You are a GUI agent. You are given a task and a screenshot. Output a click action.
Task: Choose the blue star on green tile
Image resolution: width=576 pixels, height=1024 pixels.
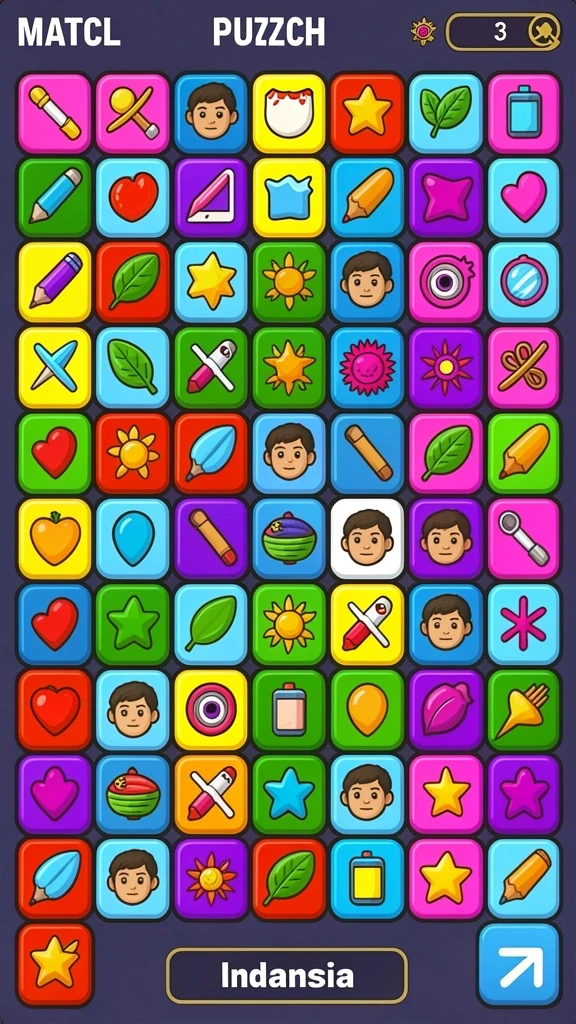[289, 795]
